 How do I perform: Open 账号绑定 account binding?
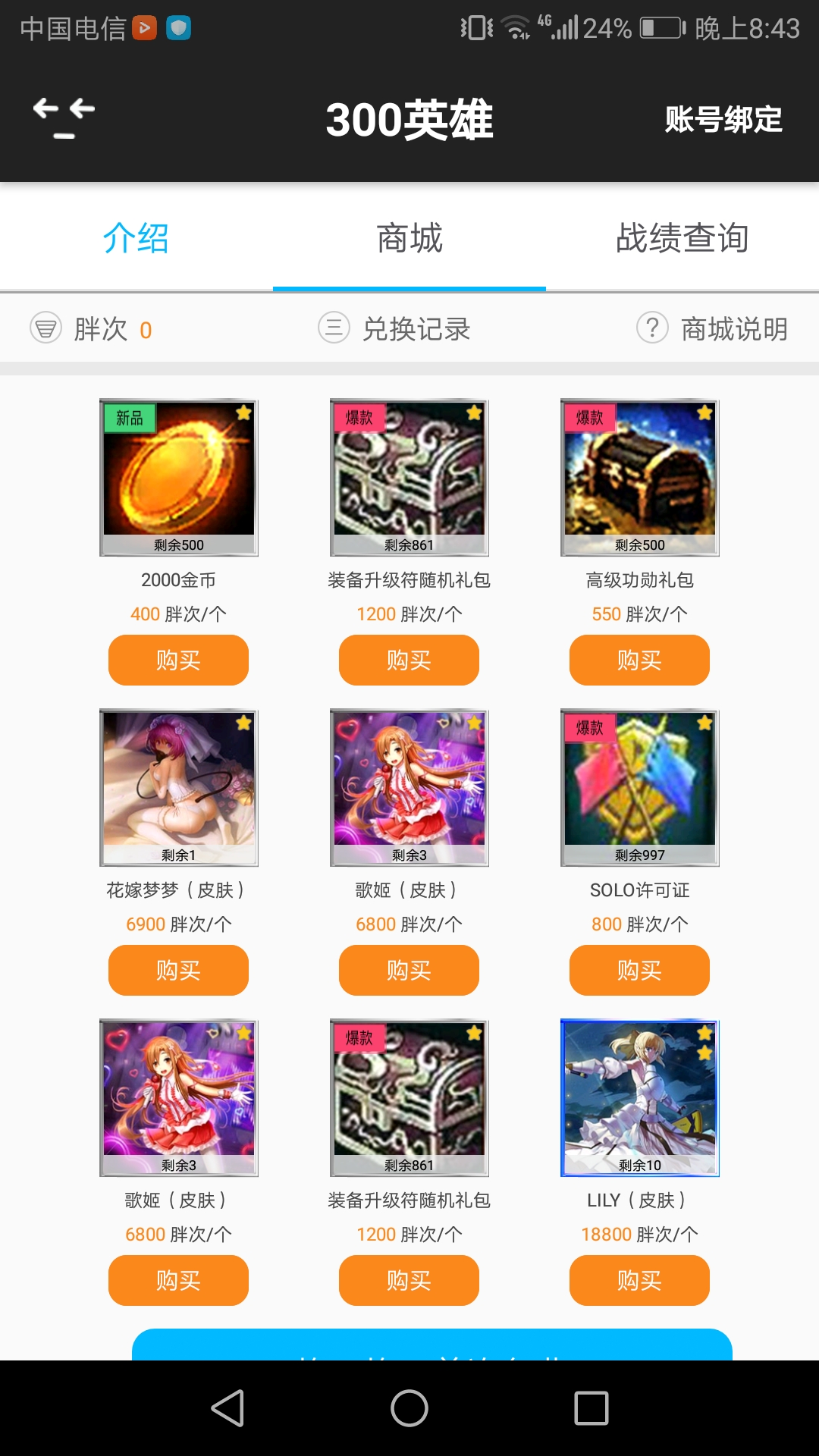coord(723,120)
